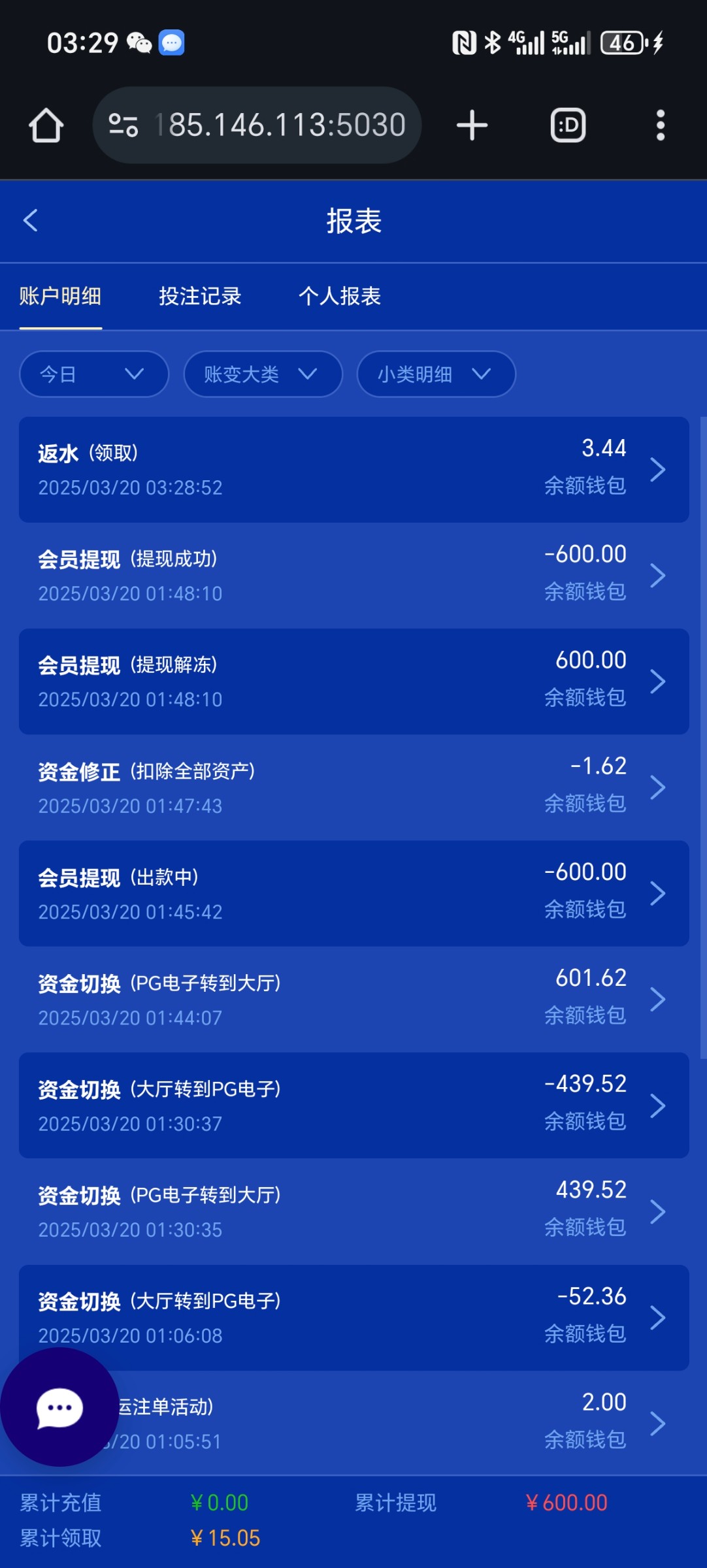
Task: Expand the 账变大类 filter dropdown
Action: (x=263, y=374)
